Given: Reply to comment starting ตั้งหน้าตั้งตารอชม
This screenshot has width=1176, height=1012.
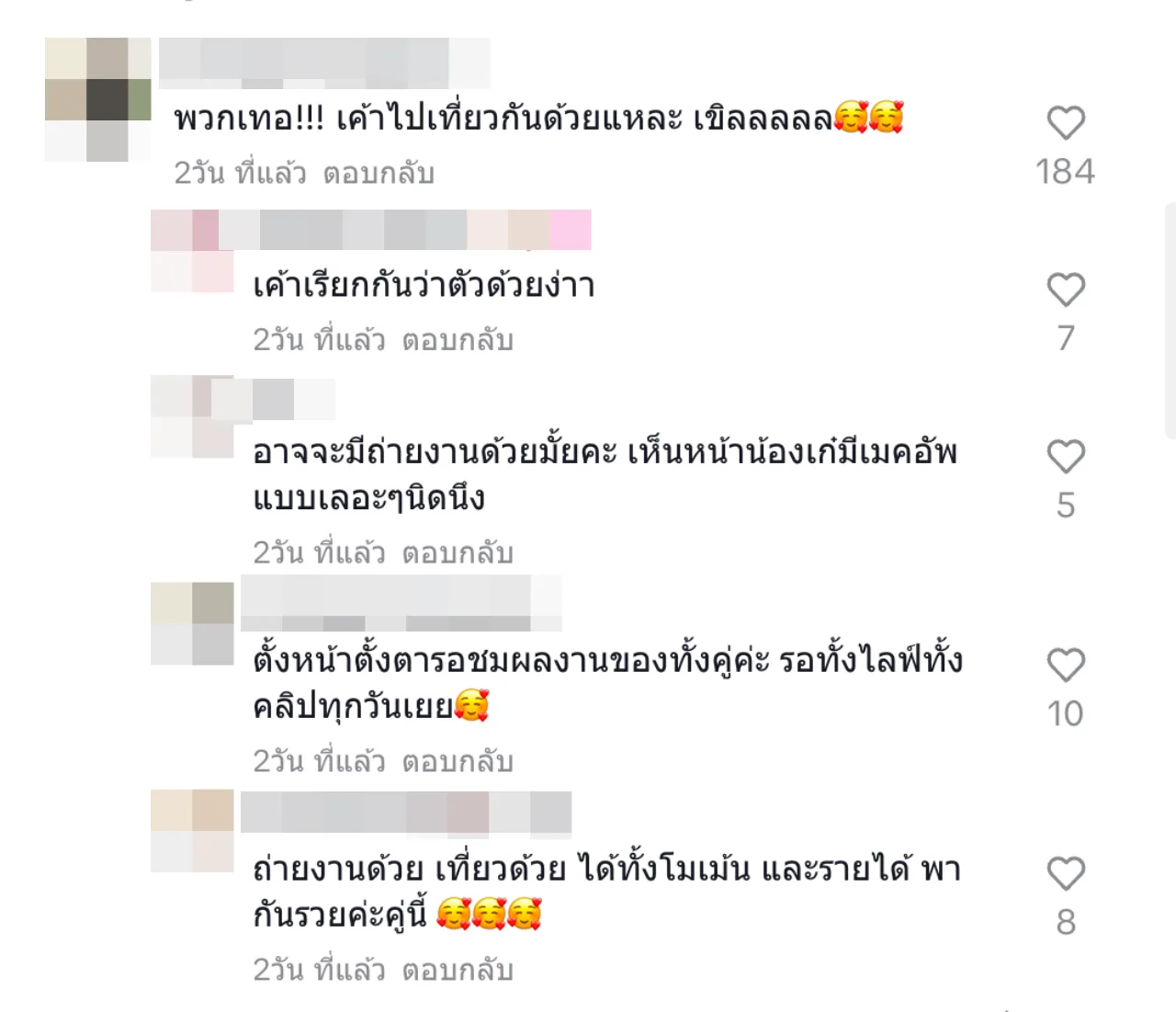Looking at the screenshot, I should coord(457,761).
